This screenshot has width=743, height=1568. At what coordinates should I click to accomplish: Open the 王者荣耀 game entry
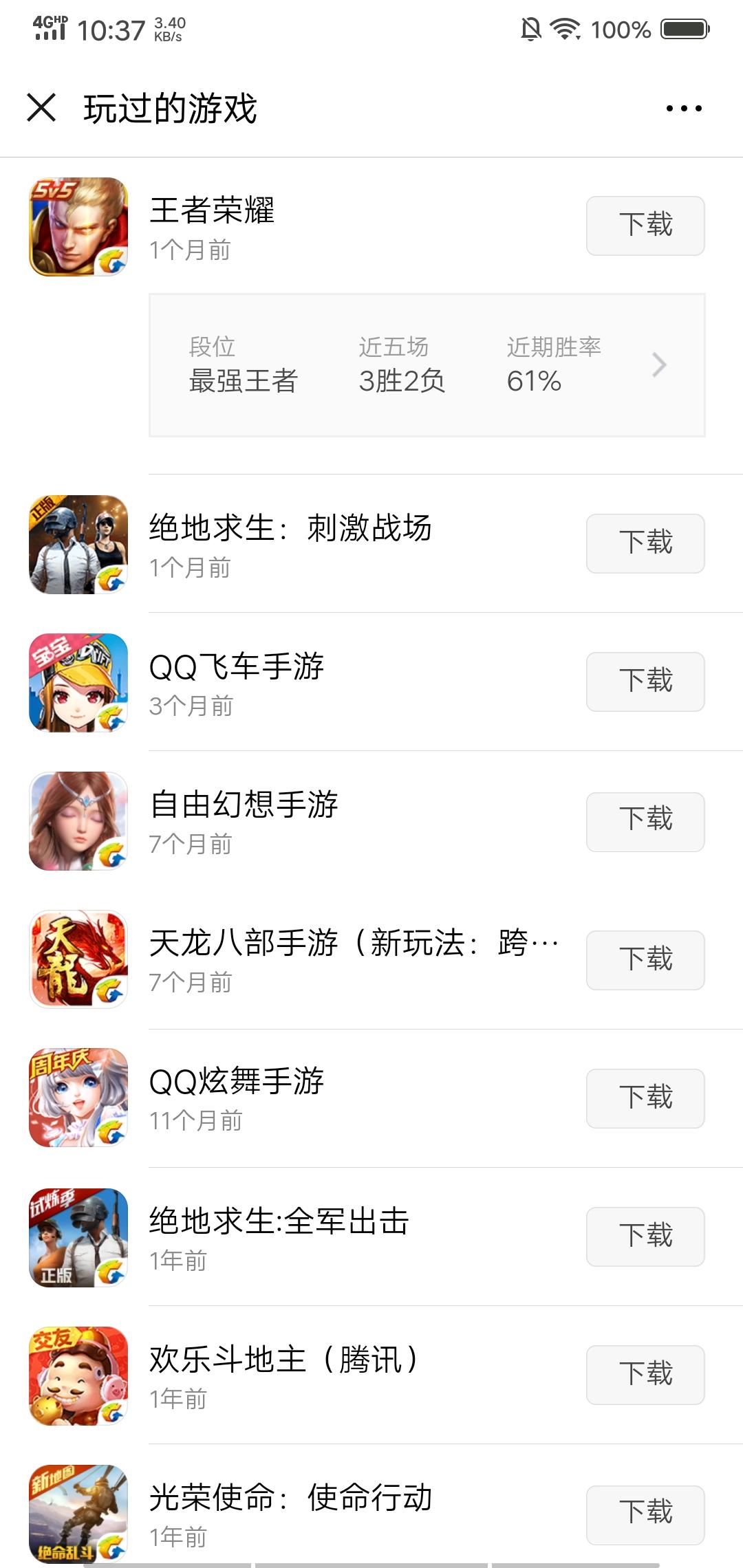212,212
